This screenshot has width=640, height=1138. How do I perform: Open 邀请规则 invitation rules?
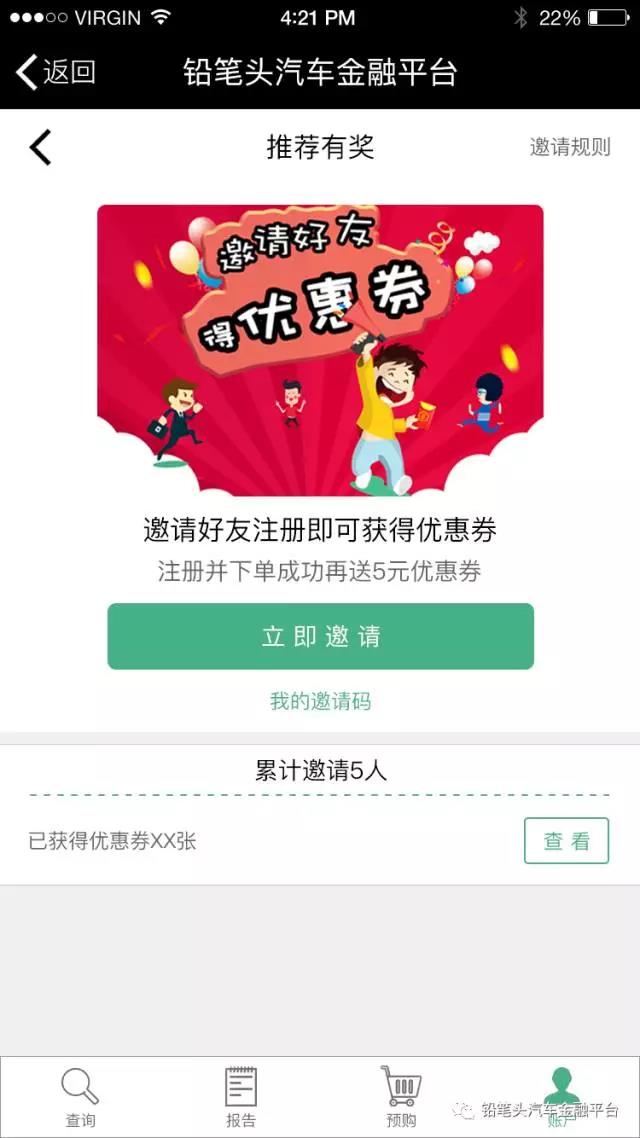click(x=569, y=147)
